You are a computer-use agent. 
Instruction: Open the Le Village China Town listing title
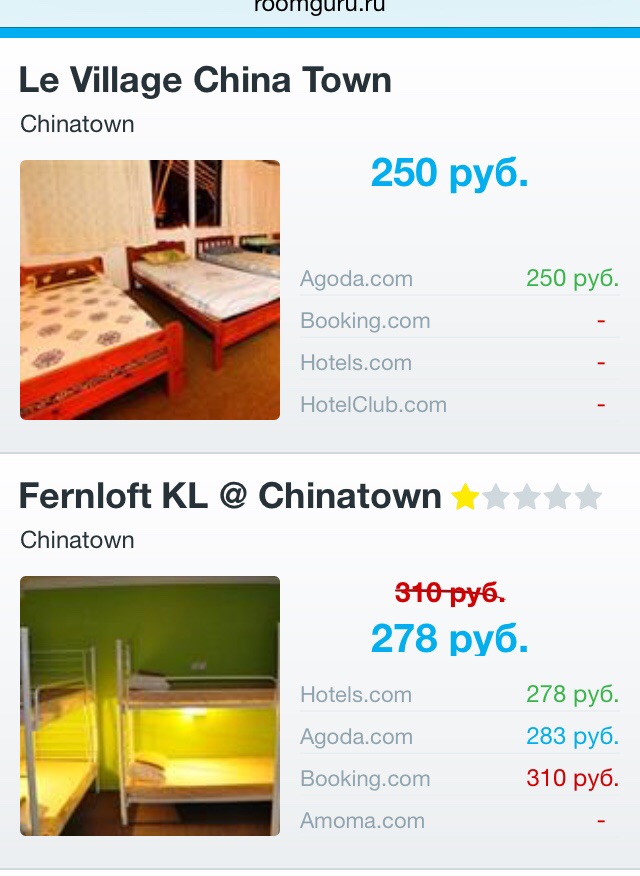(x=205, y=80)
